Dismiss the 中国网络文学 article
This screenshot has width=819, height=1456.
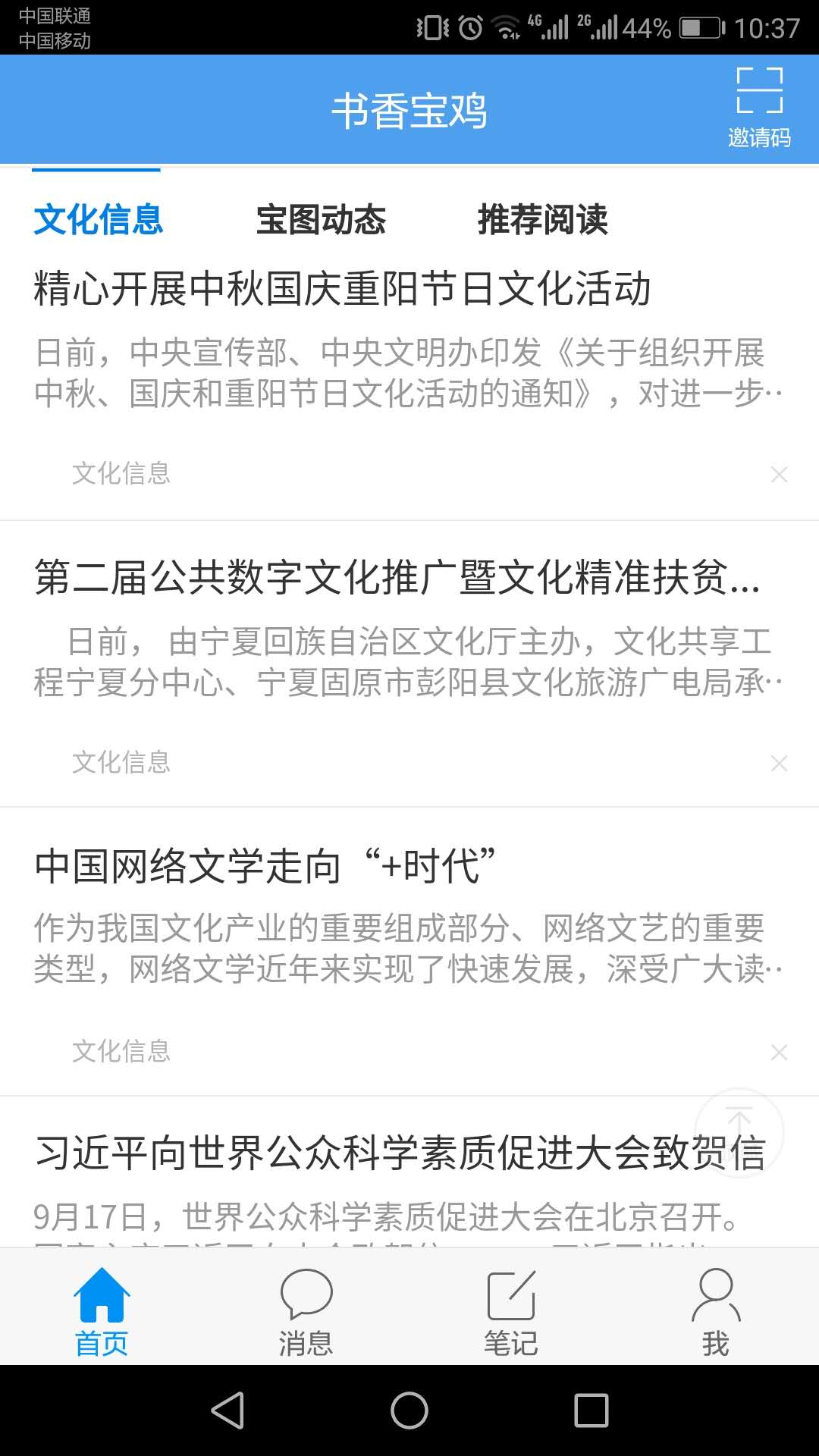[x=779, y=1053]
